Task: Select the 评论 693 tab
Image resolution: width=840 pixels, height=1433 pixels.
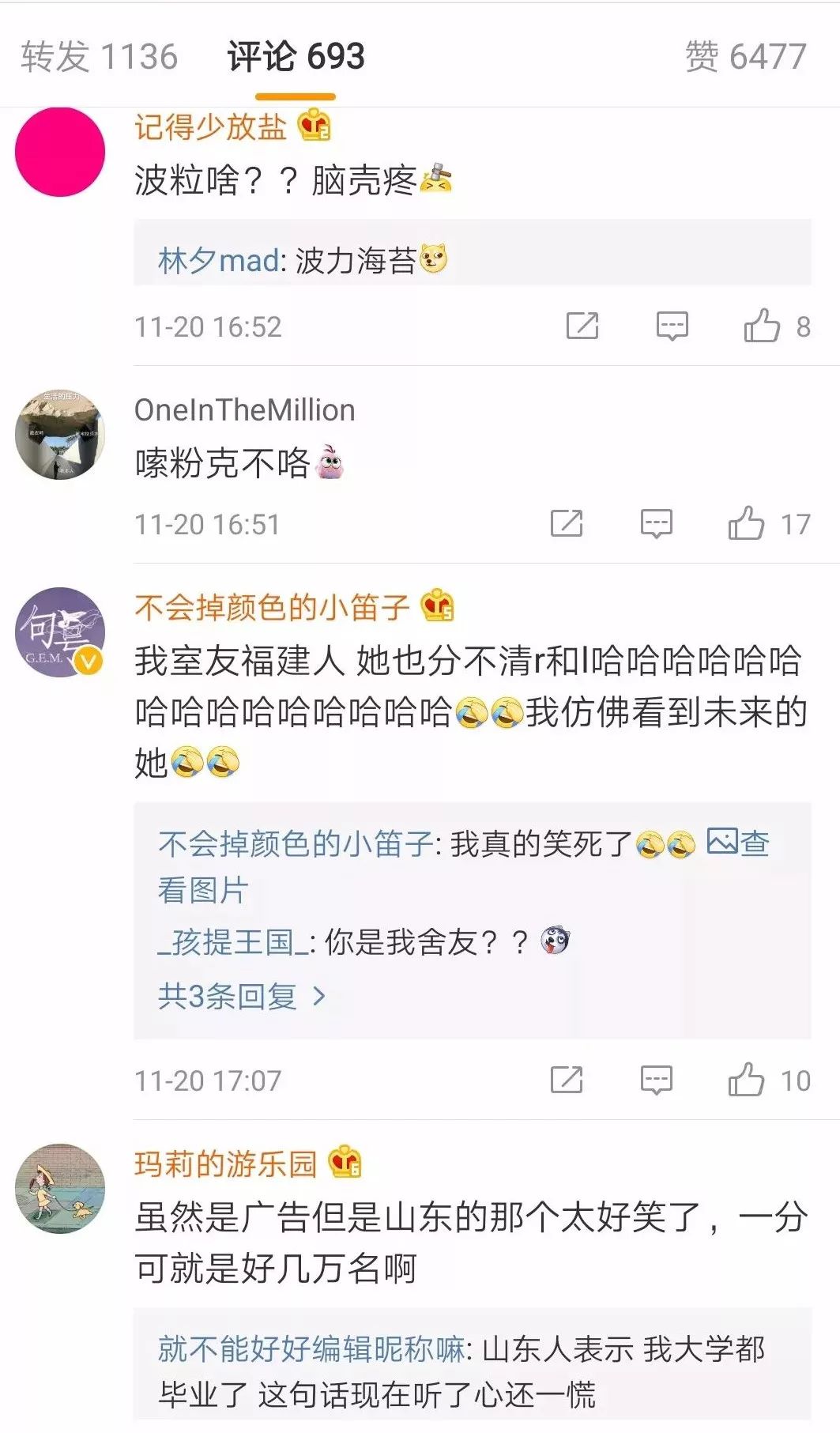Action: tap(296, 57)
